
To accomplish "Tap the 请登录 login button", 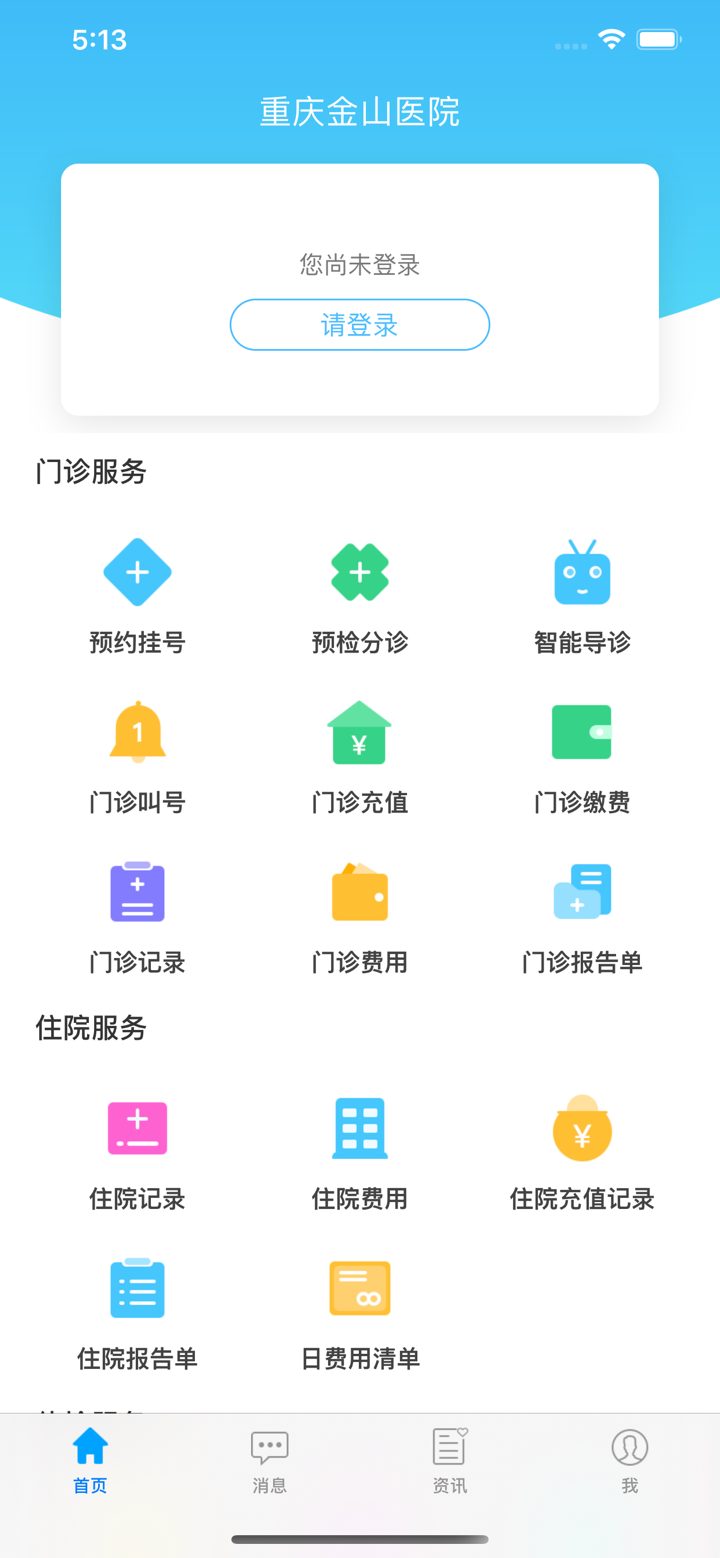I will coord(359,324).
